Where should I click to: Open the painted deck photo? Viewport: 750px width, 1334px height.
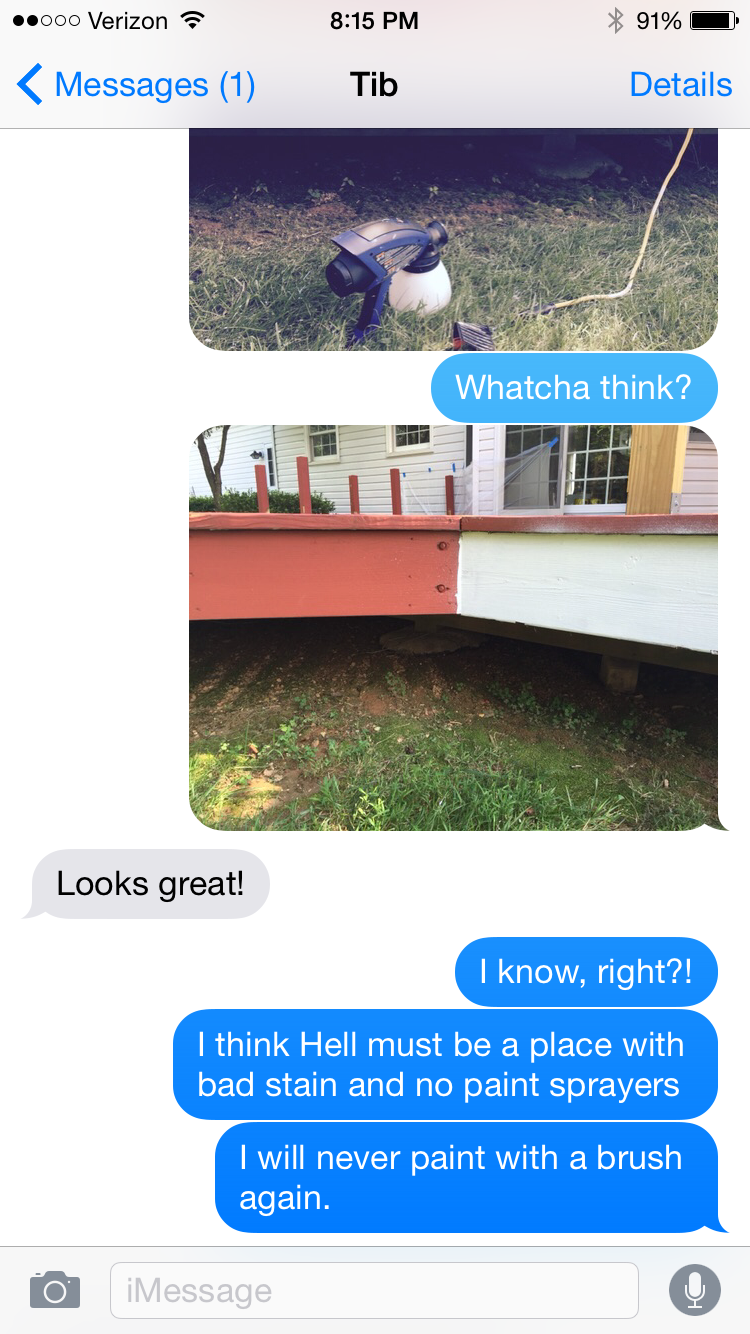coord(453,628)
